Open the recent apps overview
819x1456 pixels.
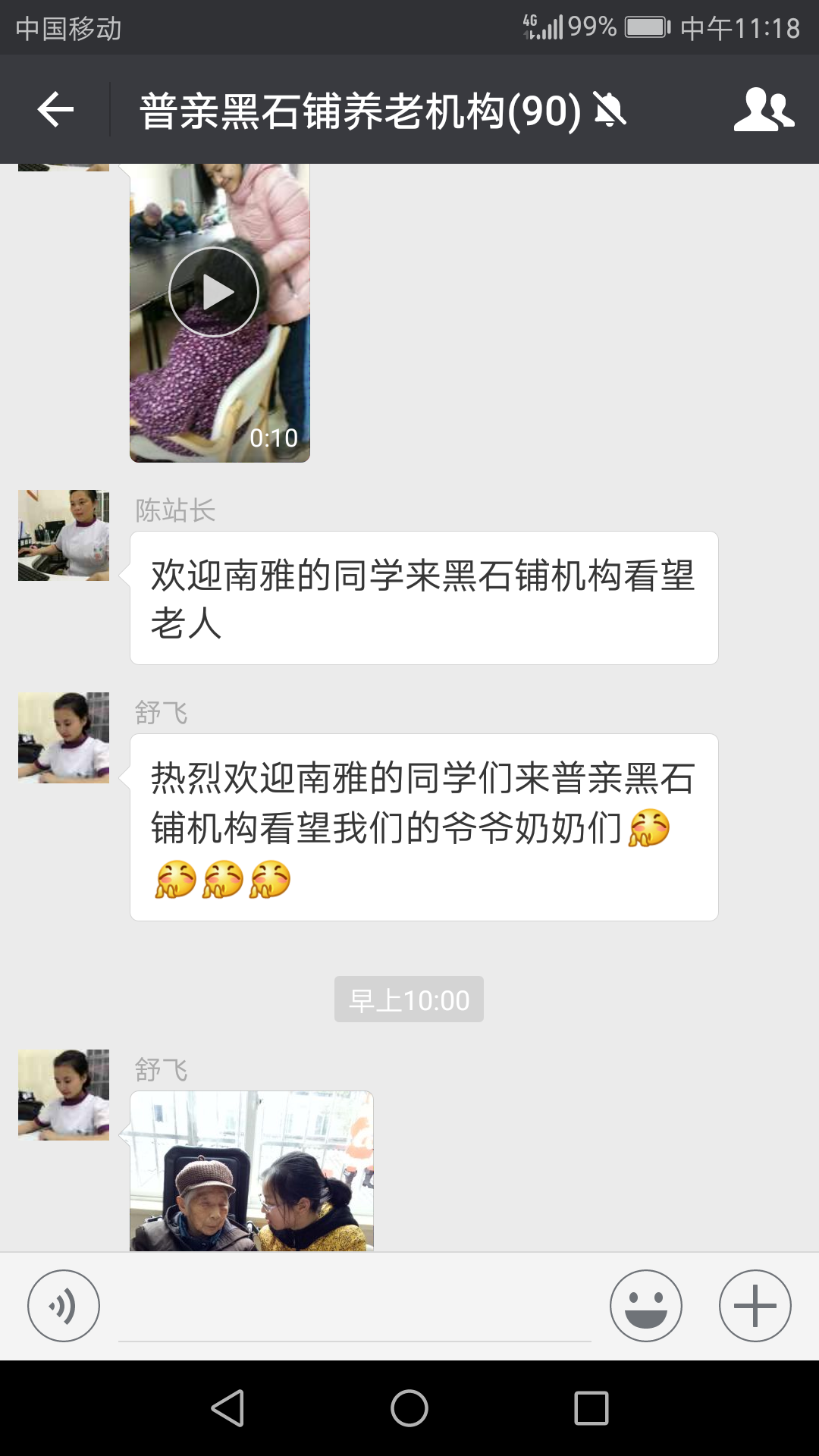pos(591,1408)
